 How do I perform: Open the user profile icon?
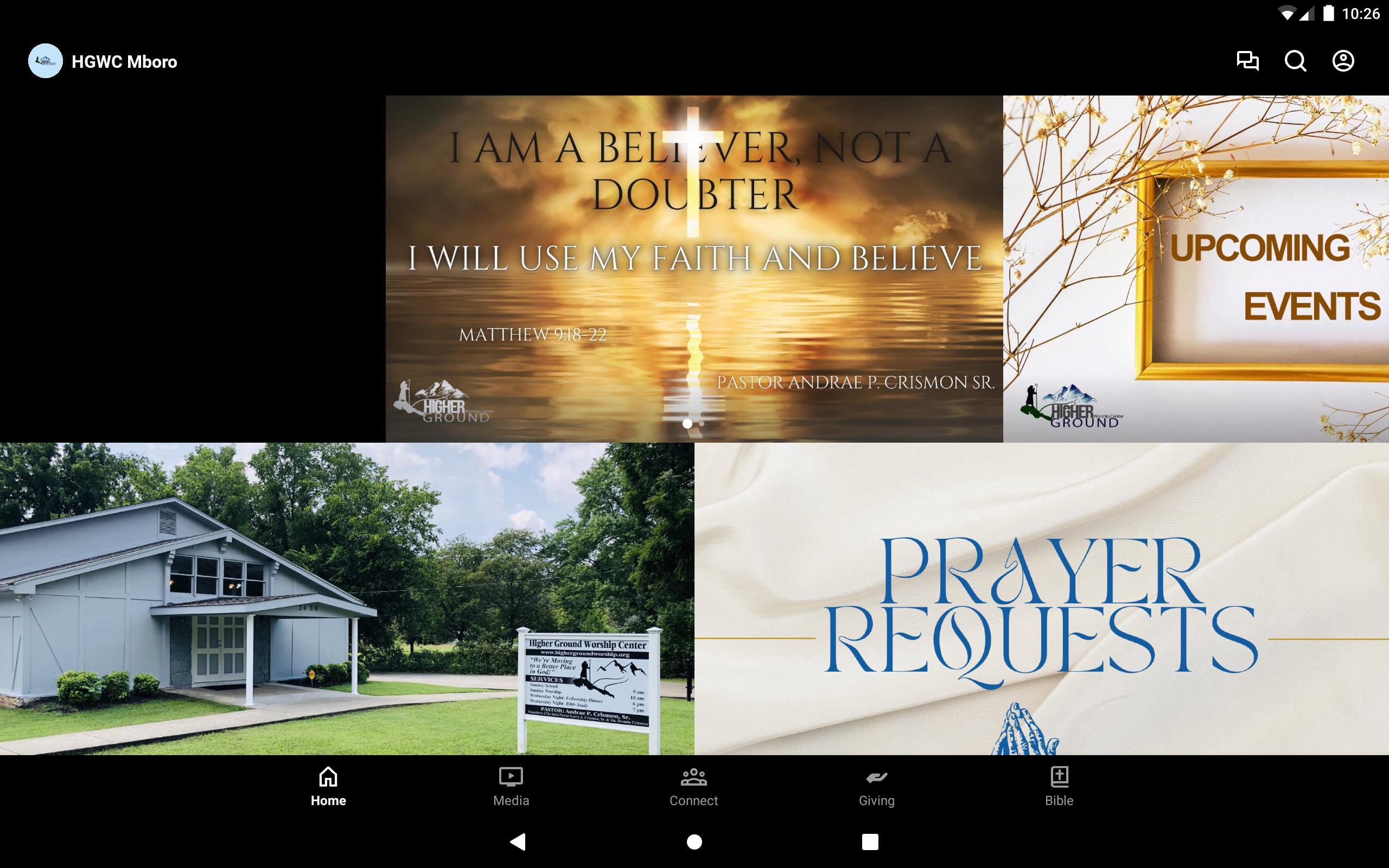pyautogui.click(x=1342, y=61)
